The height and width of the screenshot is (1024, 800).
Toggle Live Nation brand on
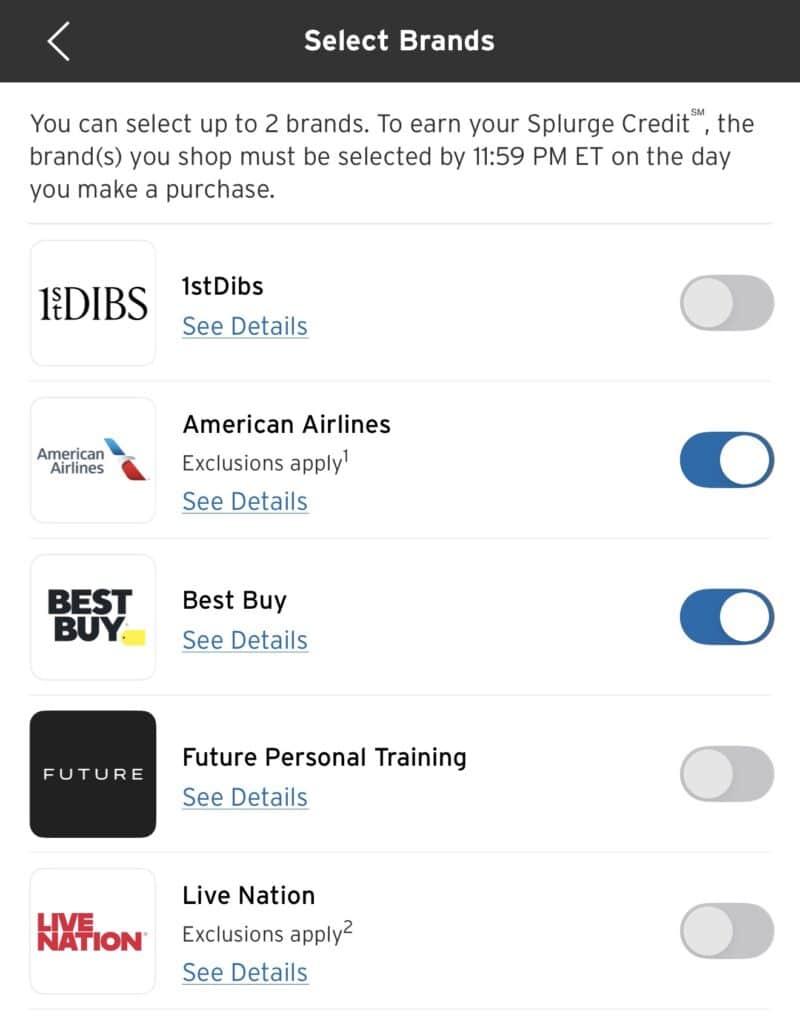click(x=726, y=931)
